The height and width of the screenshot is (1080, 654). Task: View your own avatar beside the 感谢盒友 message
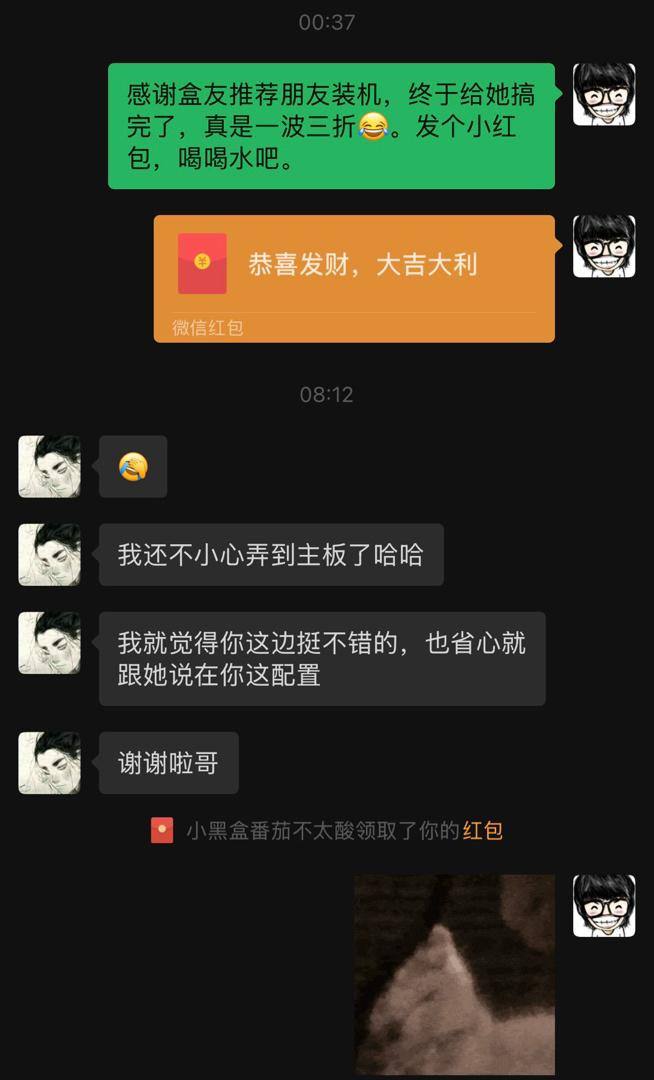(x=604, y=94)
